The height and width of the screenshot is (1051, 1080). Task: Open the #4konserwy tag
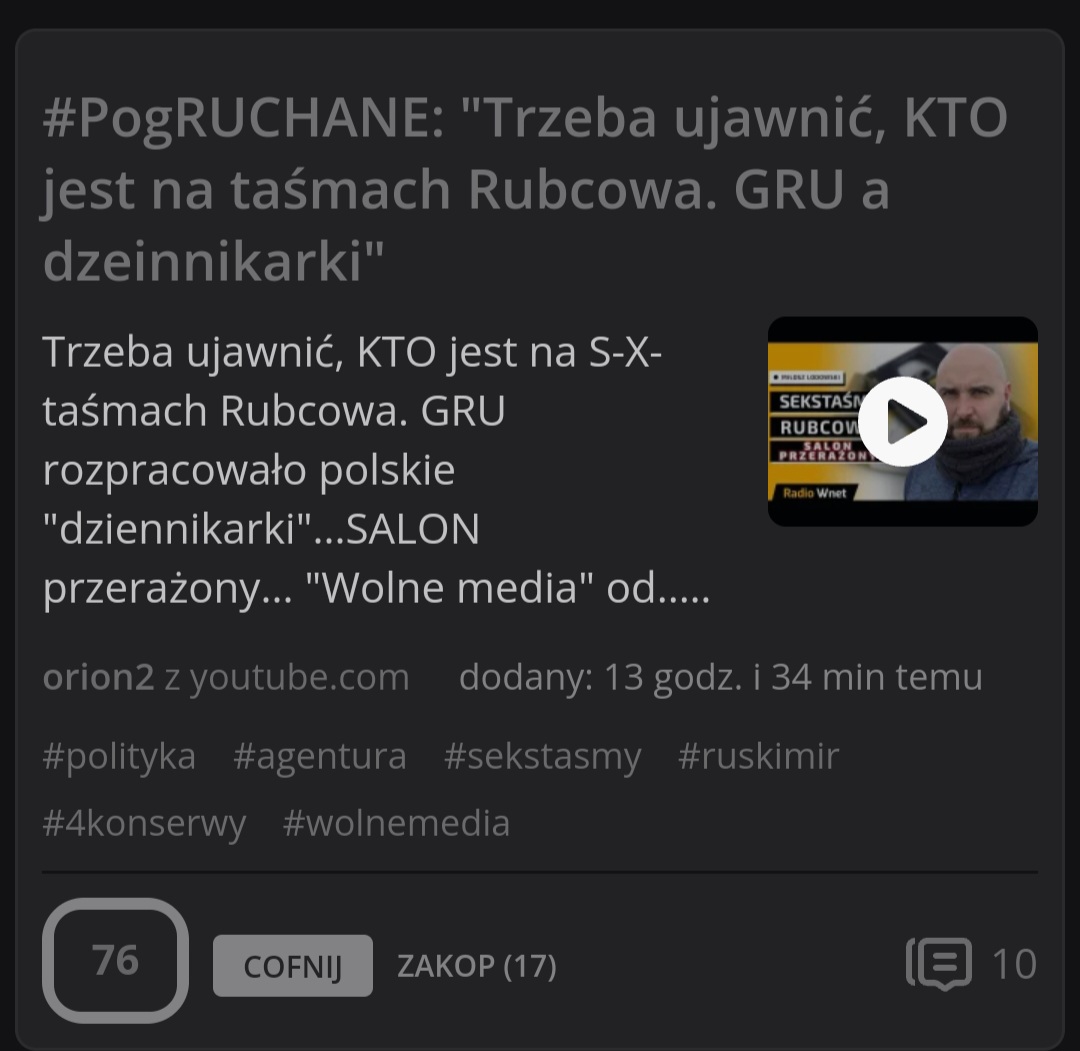point(144,823)
